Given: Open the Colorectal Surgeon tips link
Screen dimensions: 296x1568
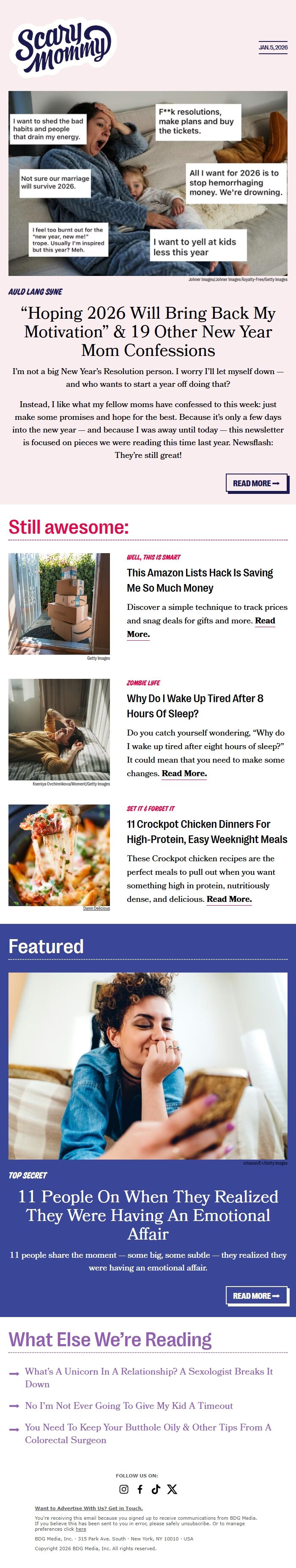Looking at the screenshot, I should [x=148, y=1433].
